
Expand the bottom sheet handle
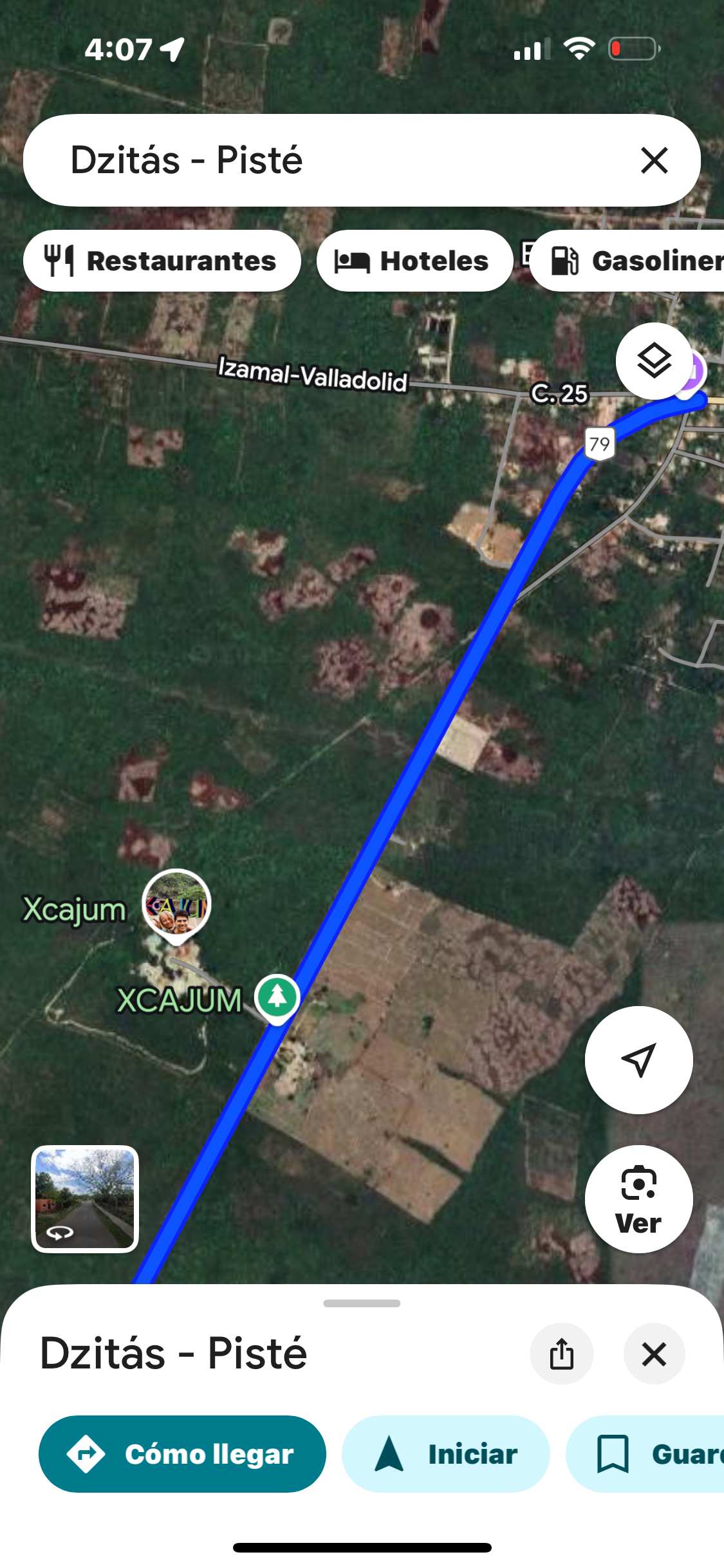[x=362, y=1303]
